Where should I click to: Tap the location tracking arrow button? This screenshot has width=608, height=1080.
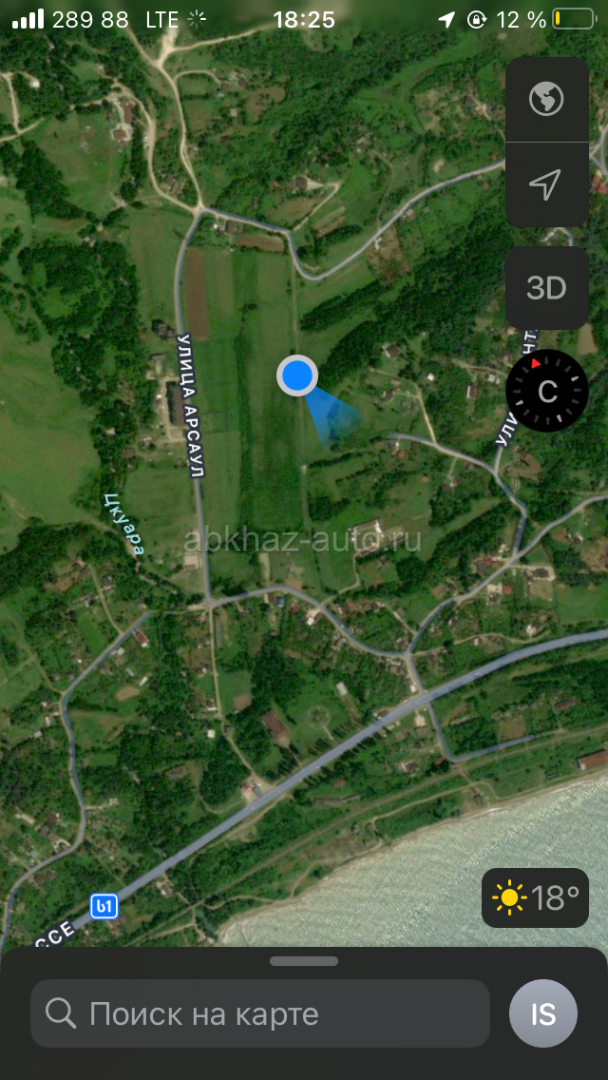click(x=547, y=185)
